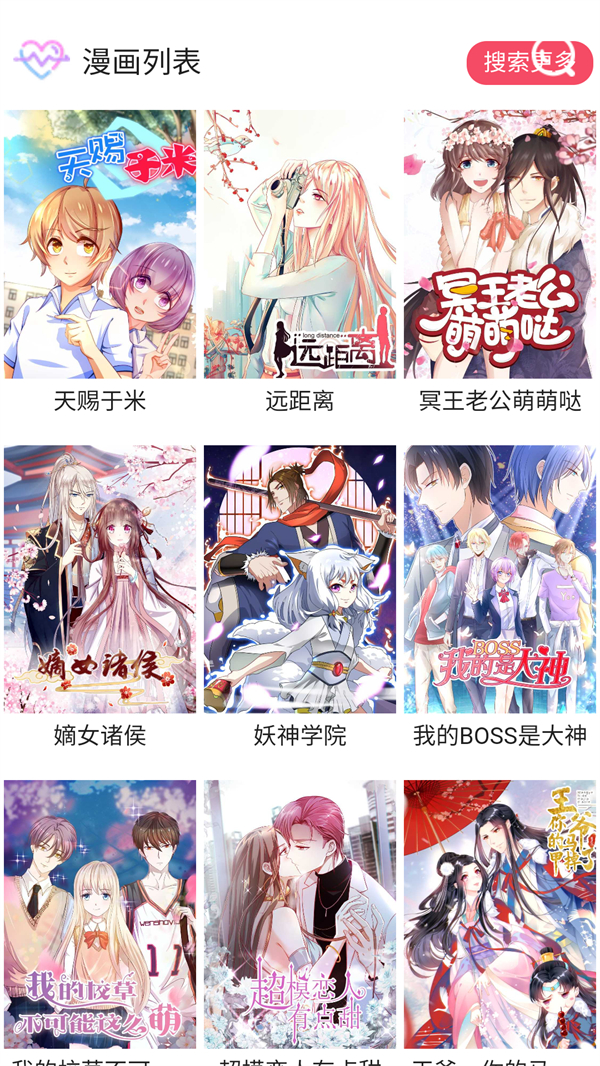Tap the 超模恋人有点甜 comic cover
The image size is (600, 1066).
coord(300,914)
